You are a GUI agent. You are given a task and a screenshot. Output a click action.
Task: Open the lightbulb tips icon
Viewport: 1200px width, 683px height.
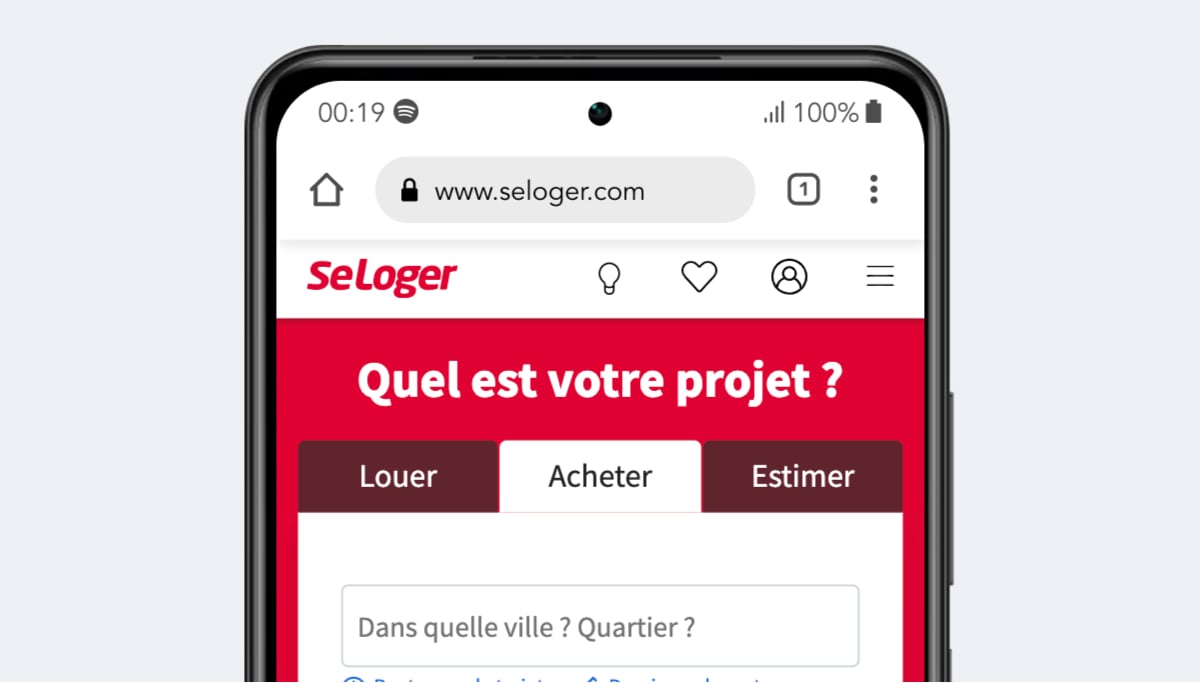[x=609, y=277]
